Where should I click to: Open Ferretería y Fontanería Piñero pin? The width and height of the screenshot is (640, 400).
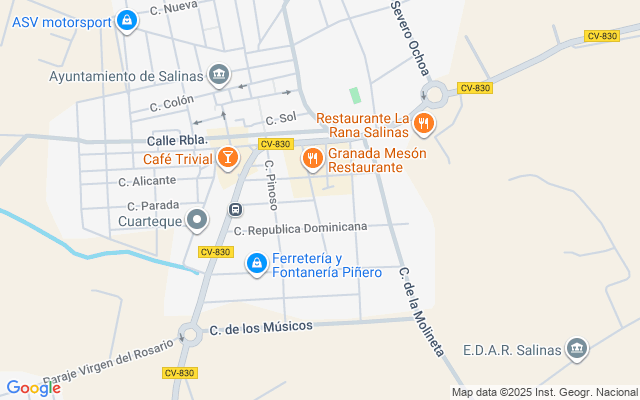[257, 264]
